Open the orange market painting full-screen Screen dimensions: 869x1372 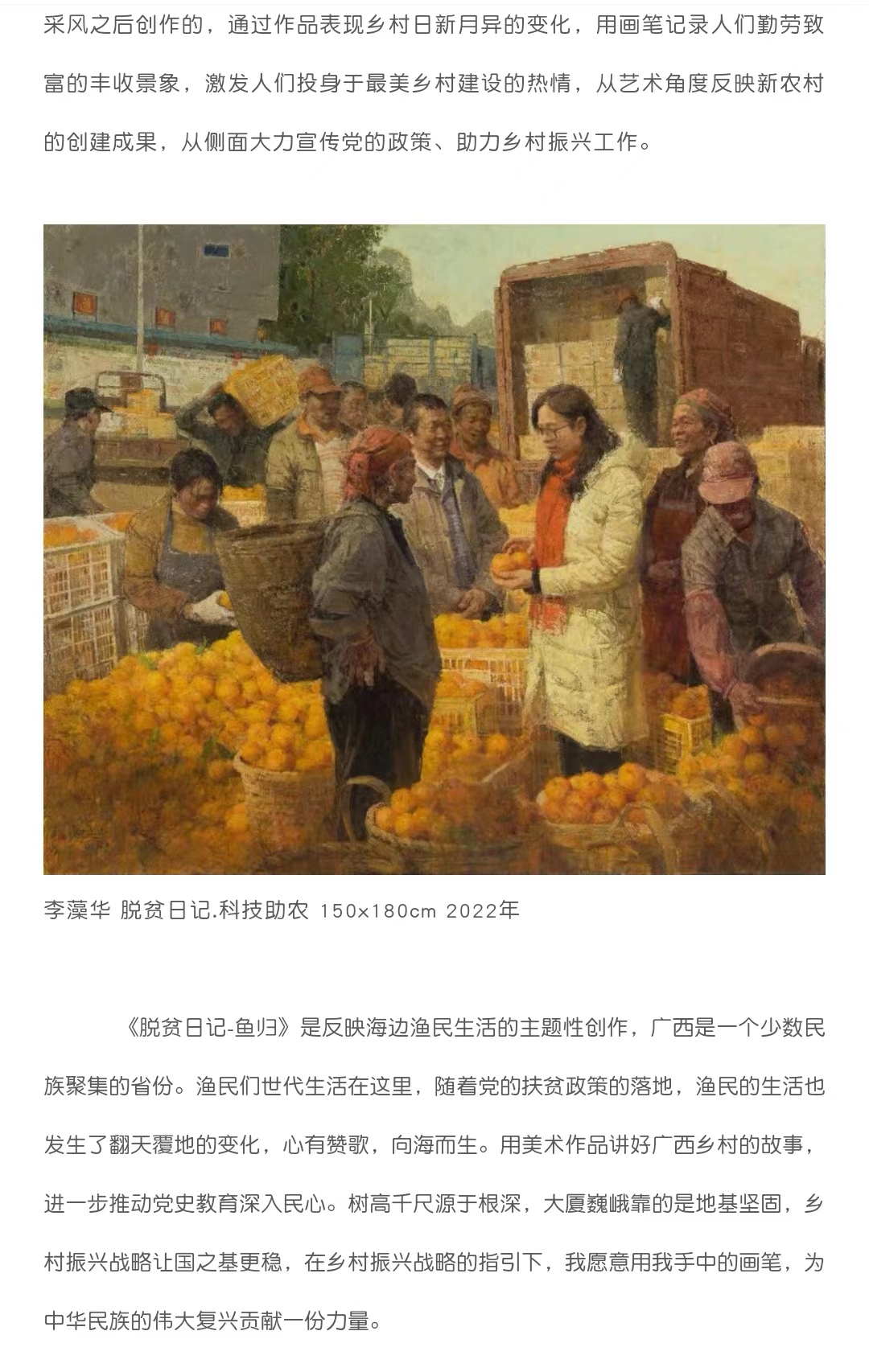[434, 549]
